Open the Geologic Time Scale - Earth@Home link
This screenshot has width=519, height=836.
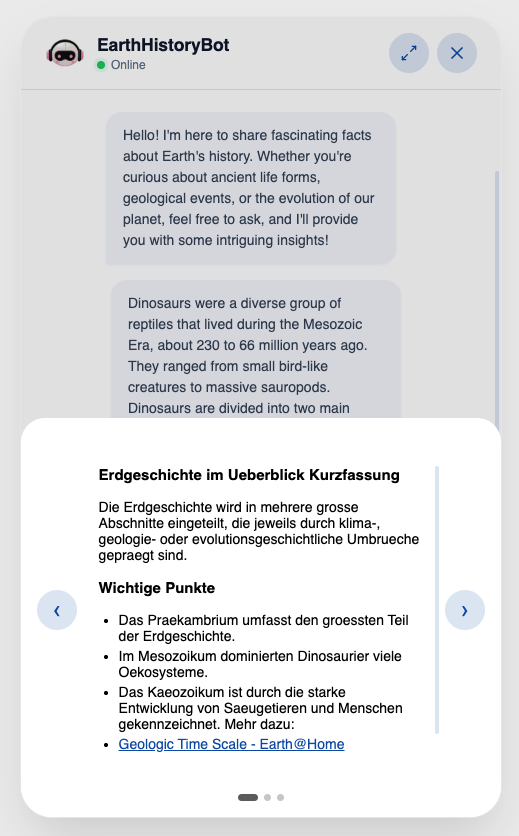231,744
